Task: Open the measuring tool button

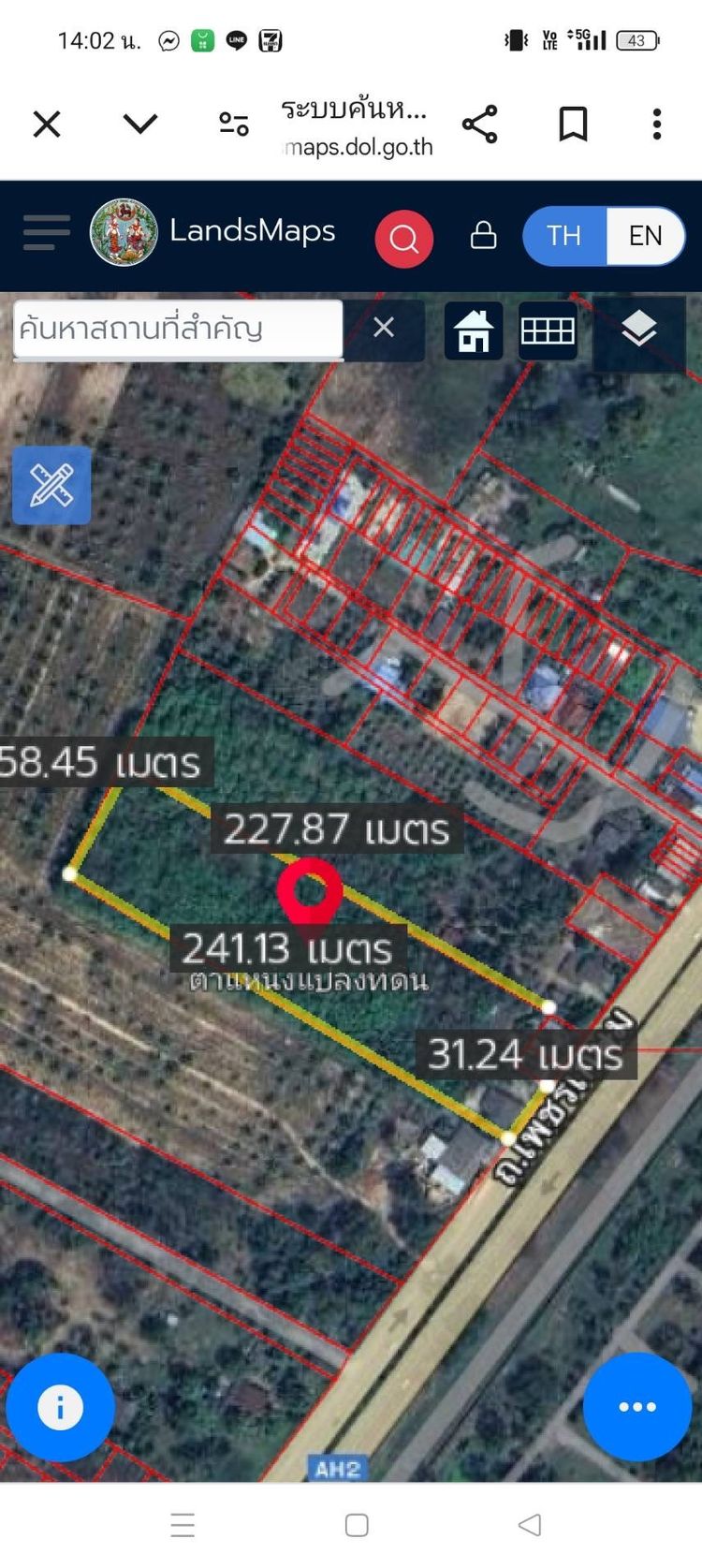Action: coord(51,485)
